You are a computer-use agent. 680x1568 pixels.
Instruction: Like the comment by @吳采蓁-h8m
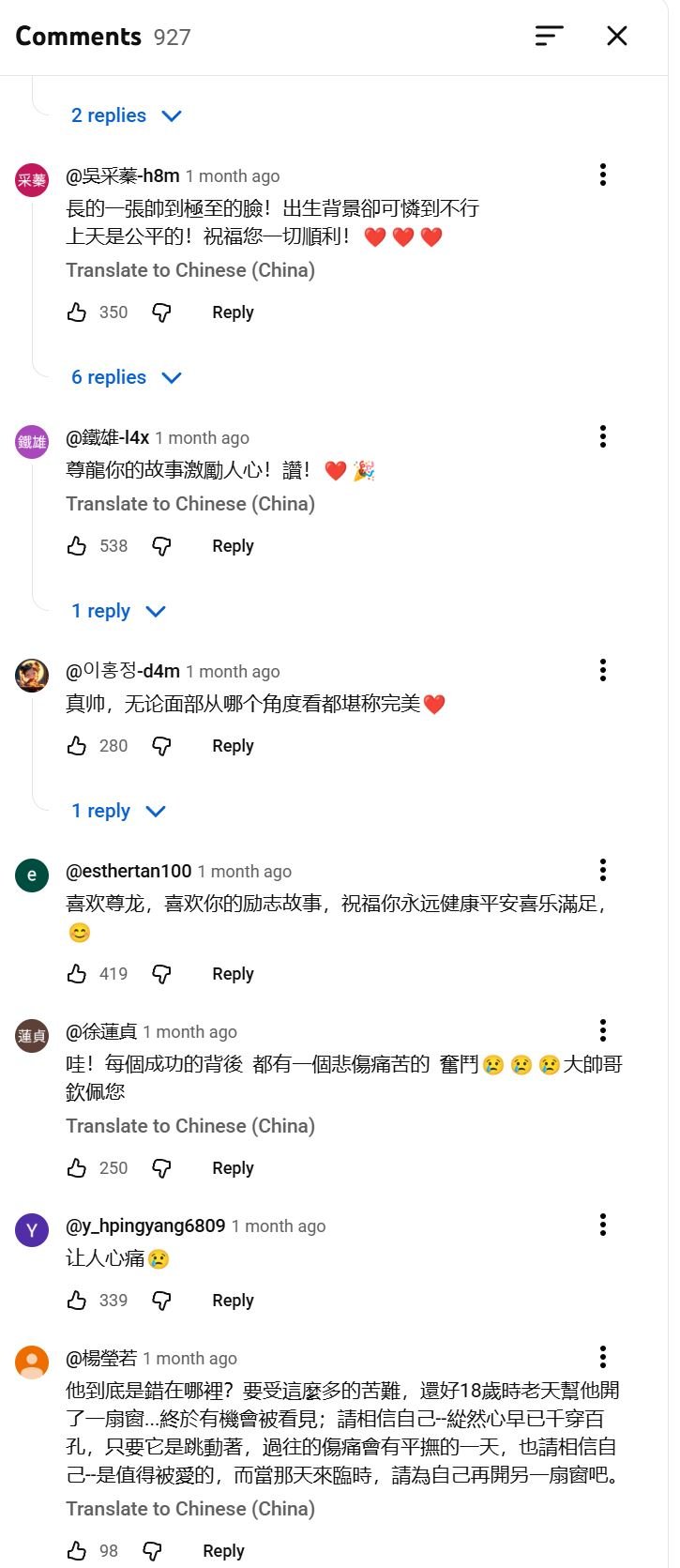tap(77, 312)
